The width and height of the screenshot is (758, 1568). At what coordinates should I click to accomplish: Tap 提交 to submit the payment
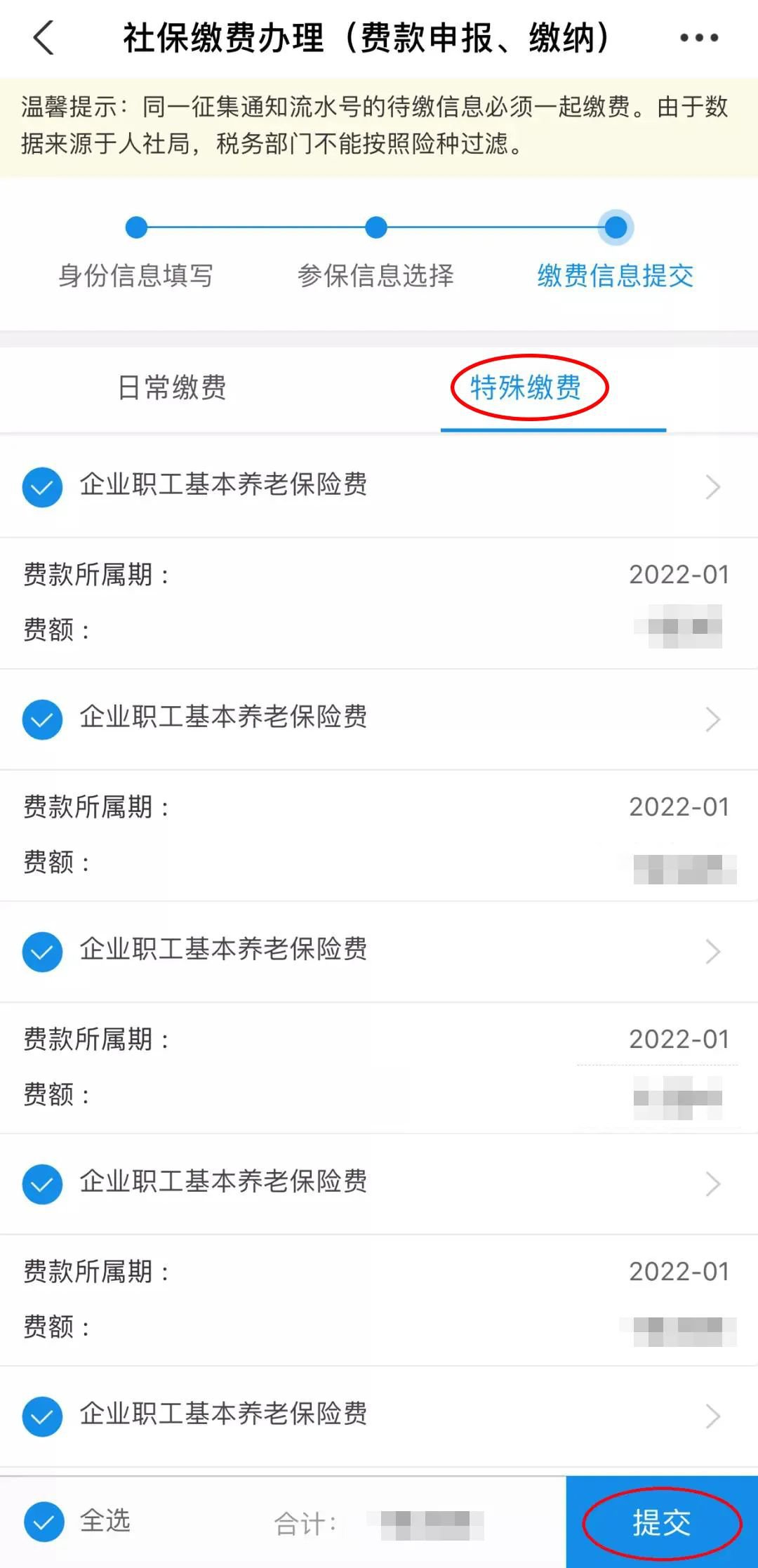(x=661, y=1522)
